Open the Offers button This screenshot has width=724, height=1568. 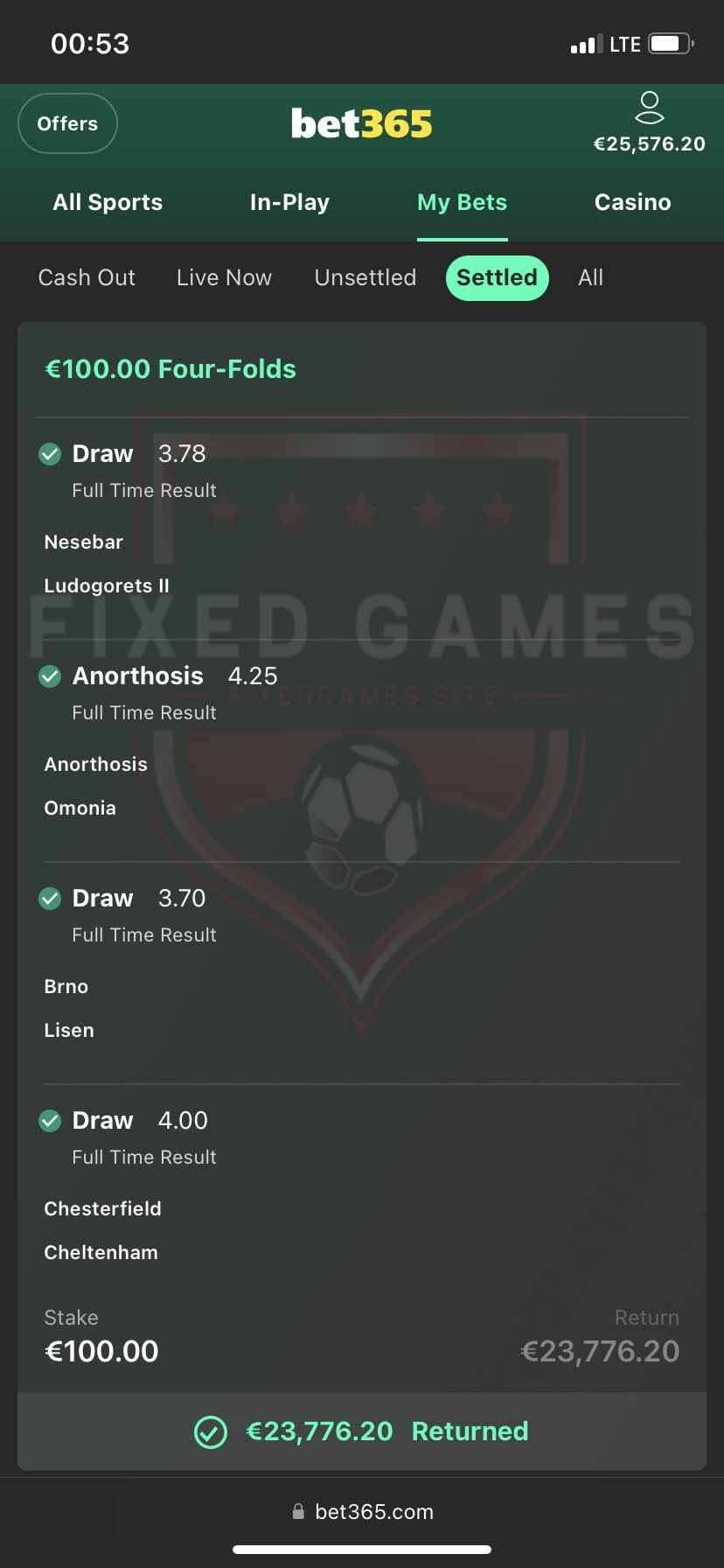tap(67, 123)
